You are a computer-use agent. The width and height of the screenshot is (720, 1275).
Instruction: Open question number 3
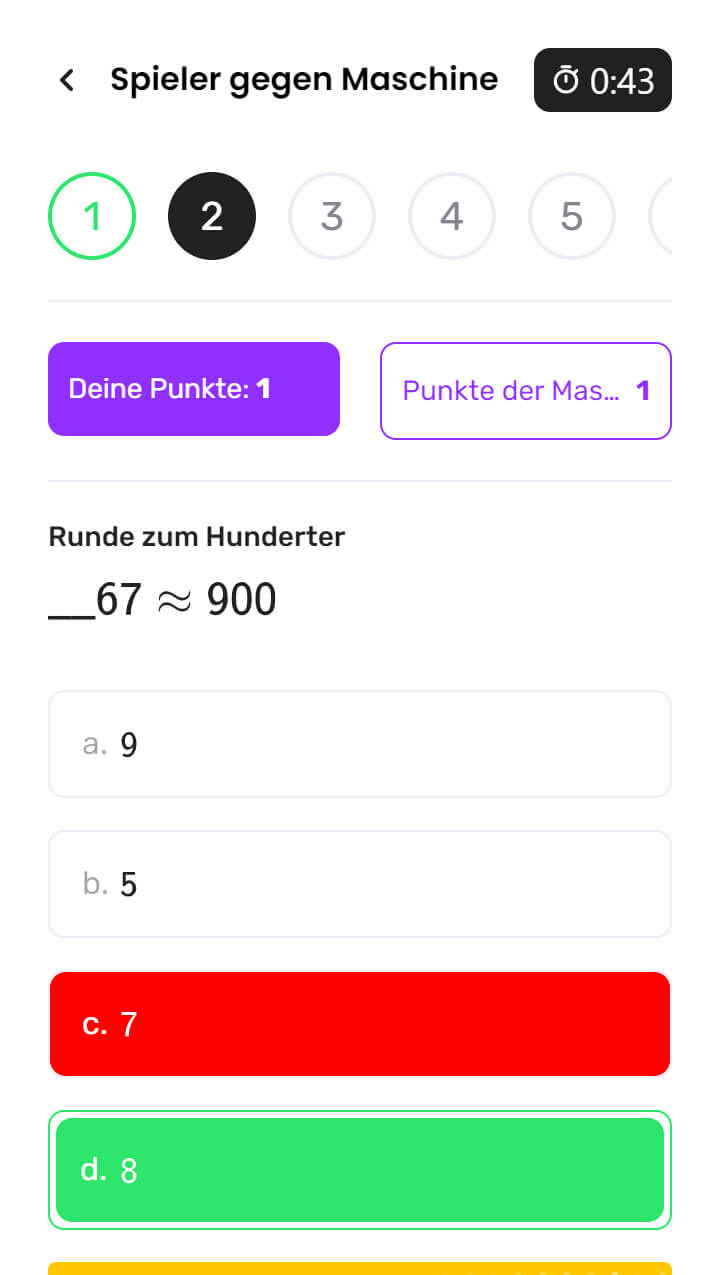[x=332, y=216]
